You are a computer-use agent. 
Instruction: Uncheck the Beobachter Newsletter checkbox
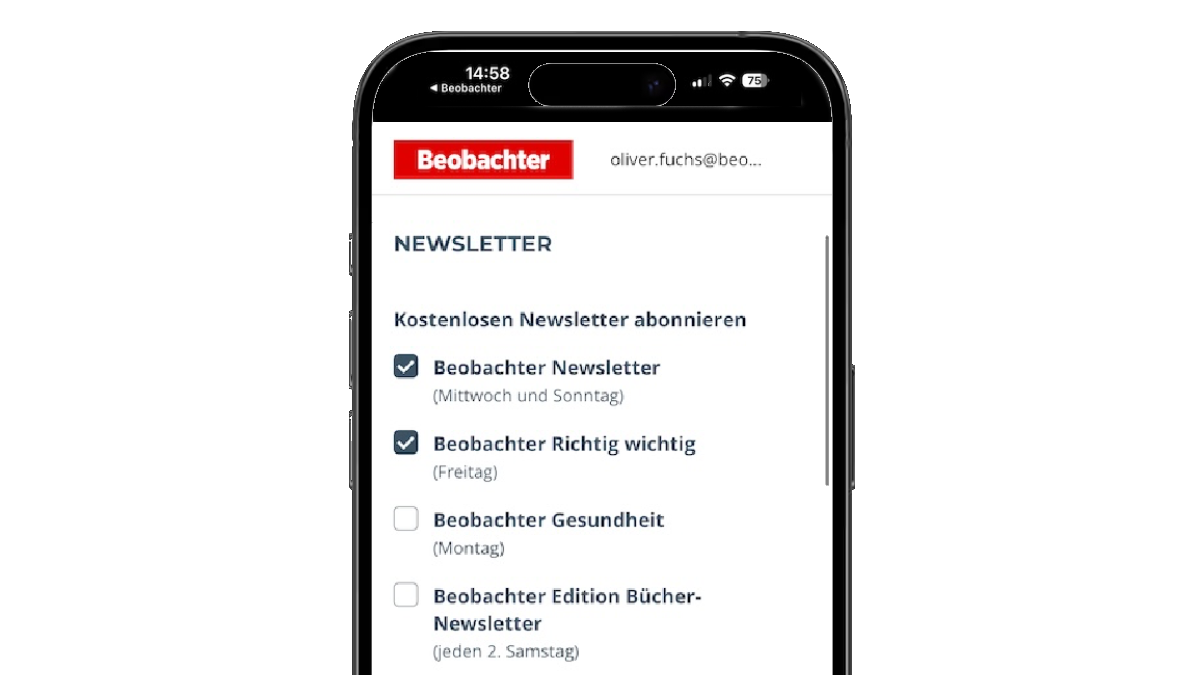coord(405,366)
